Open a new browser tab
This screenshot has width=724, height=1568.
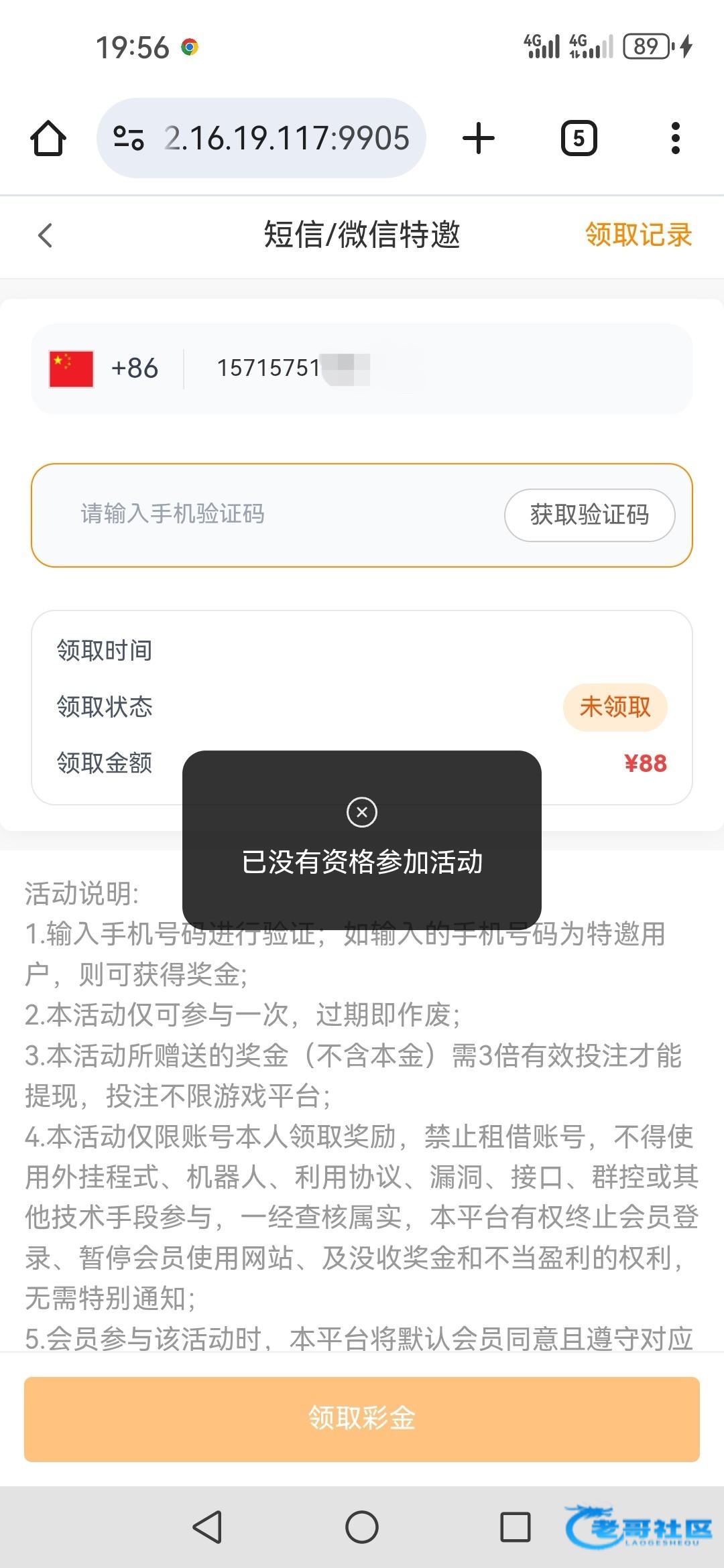tap(479, 139)
